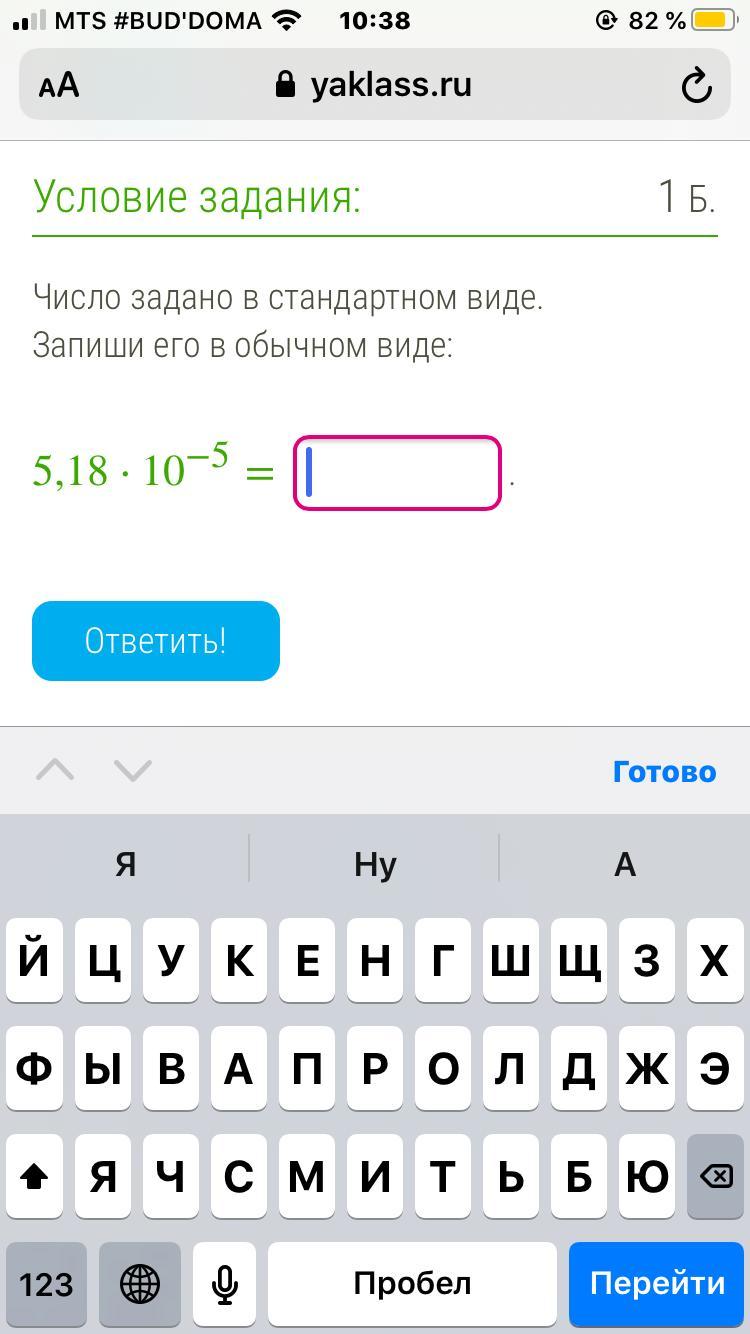Open the globe keyboard language switcher

[140, 1283]
